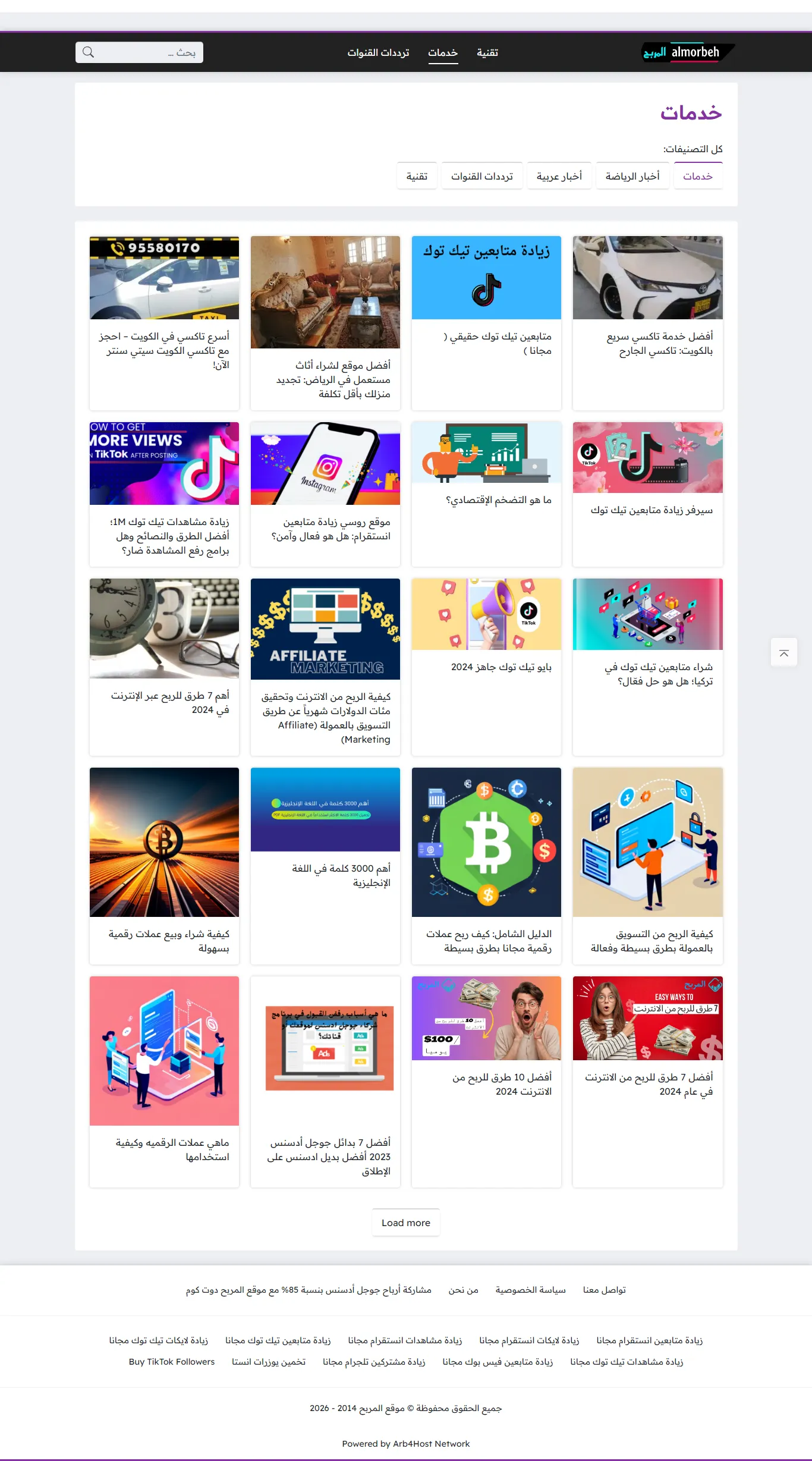
Task: Open the بايو تيك توك جاهز 2024 card
Action: click(x=486, y=666)
